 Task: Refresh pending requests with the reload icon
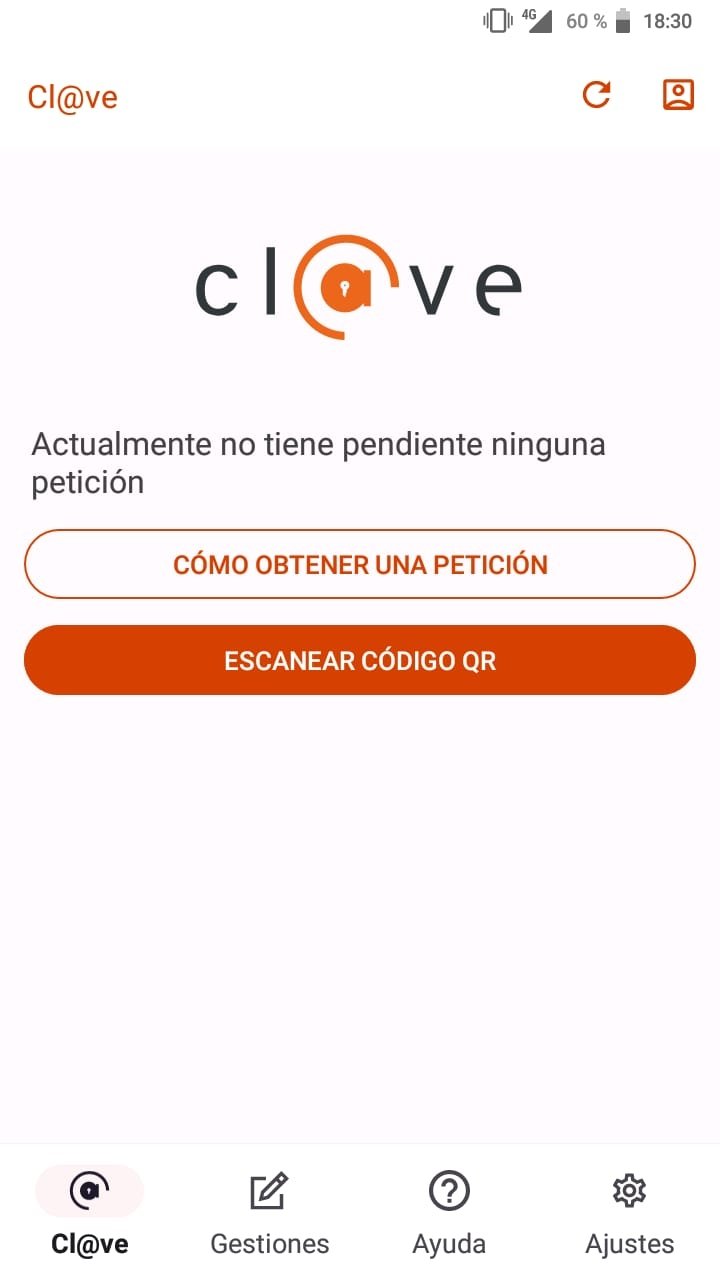(597, 95)
